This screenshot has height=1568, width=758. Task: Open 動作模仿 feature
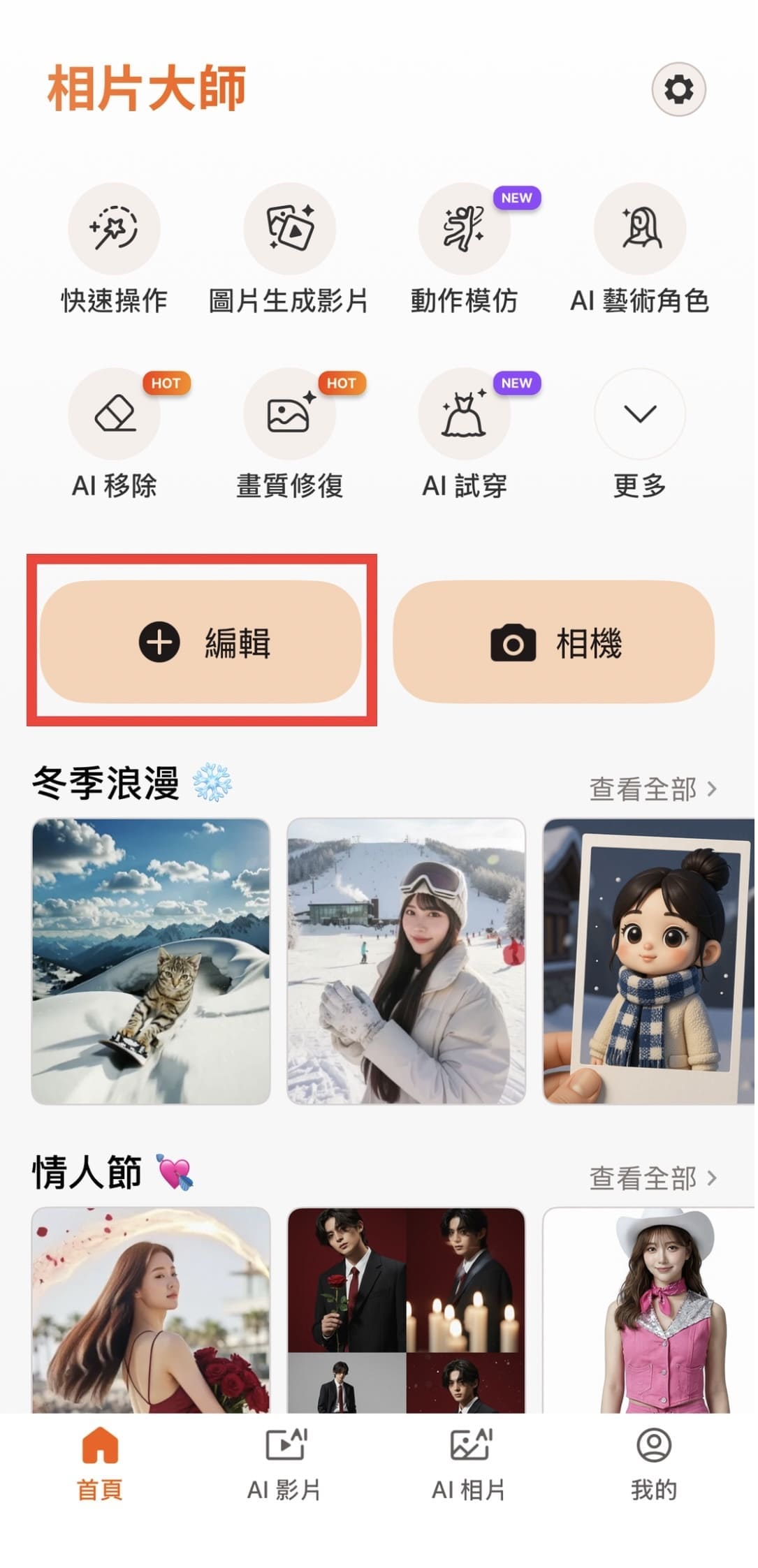point(465,229)
